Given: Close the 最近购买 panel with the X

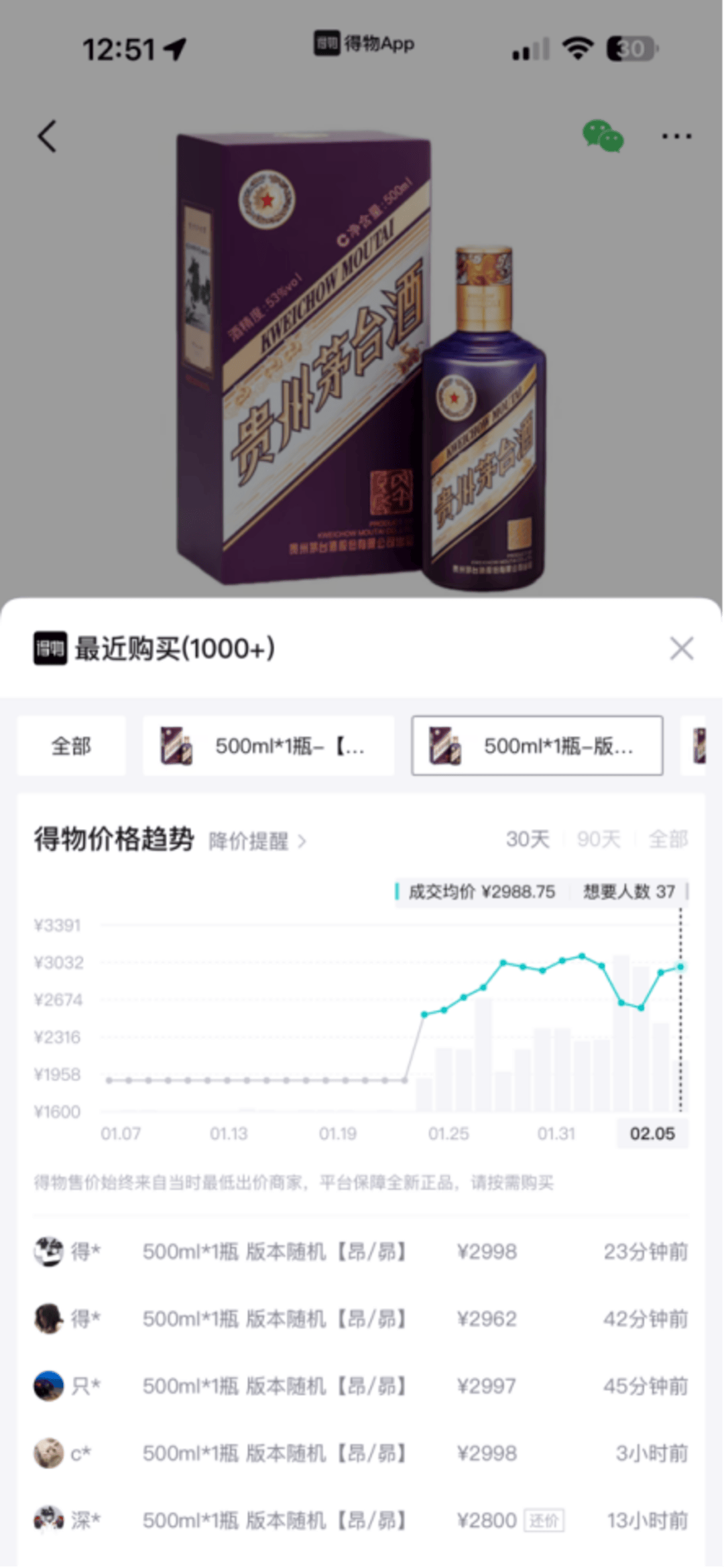Looking at the screenshot, I should [x=682, y=648].
